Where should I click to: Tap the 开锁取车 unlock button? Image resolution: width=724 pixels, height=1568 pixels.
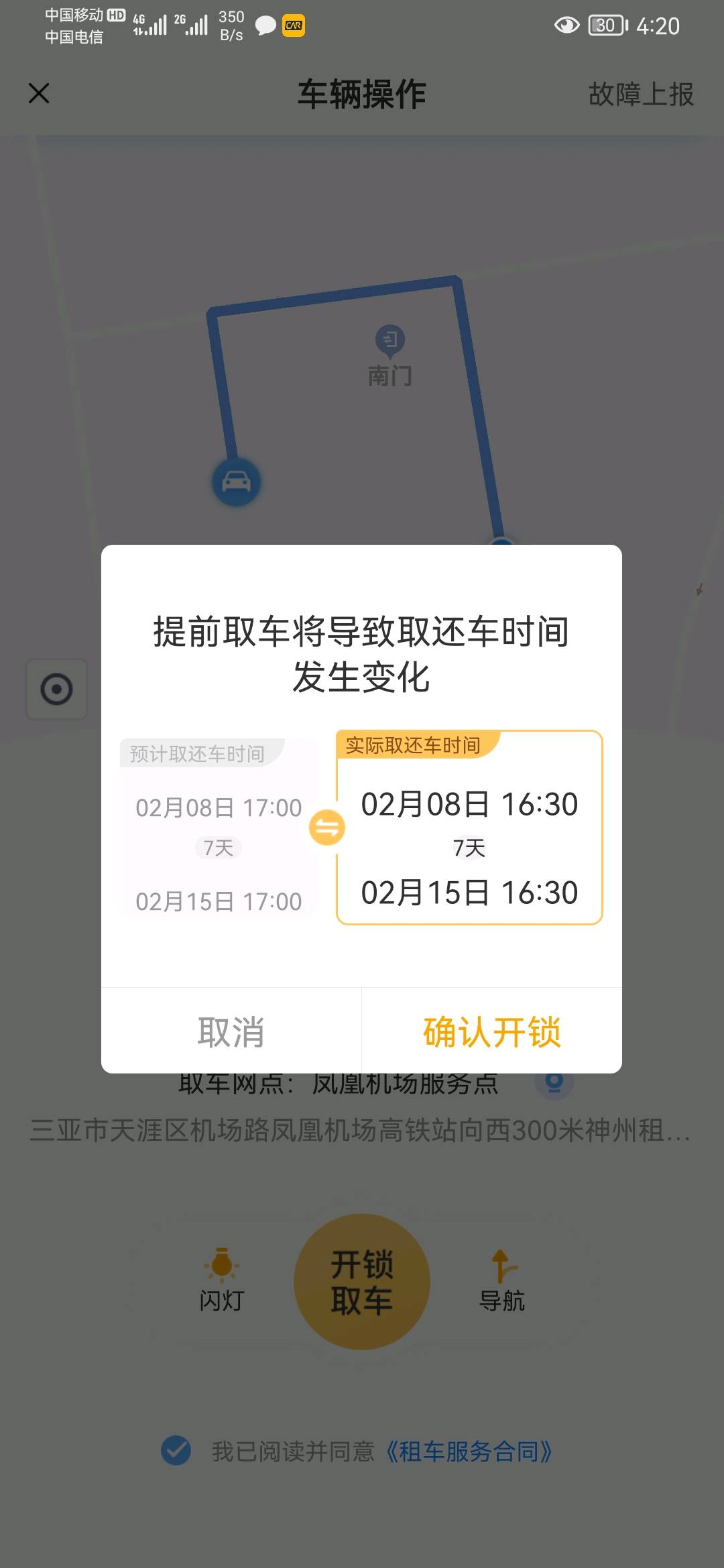[x=361, y=1281]
